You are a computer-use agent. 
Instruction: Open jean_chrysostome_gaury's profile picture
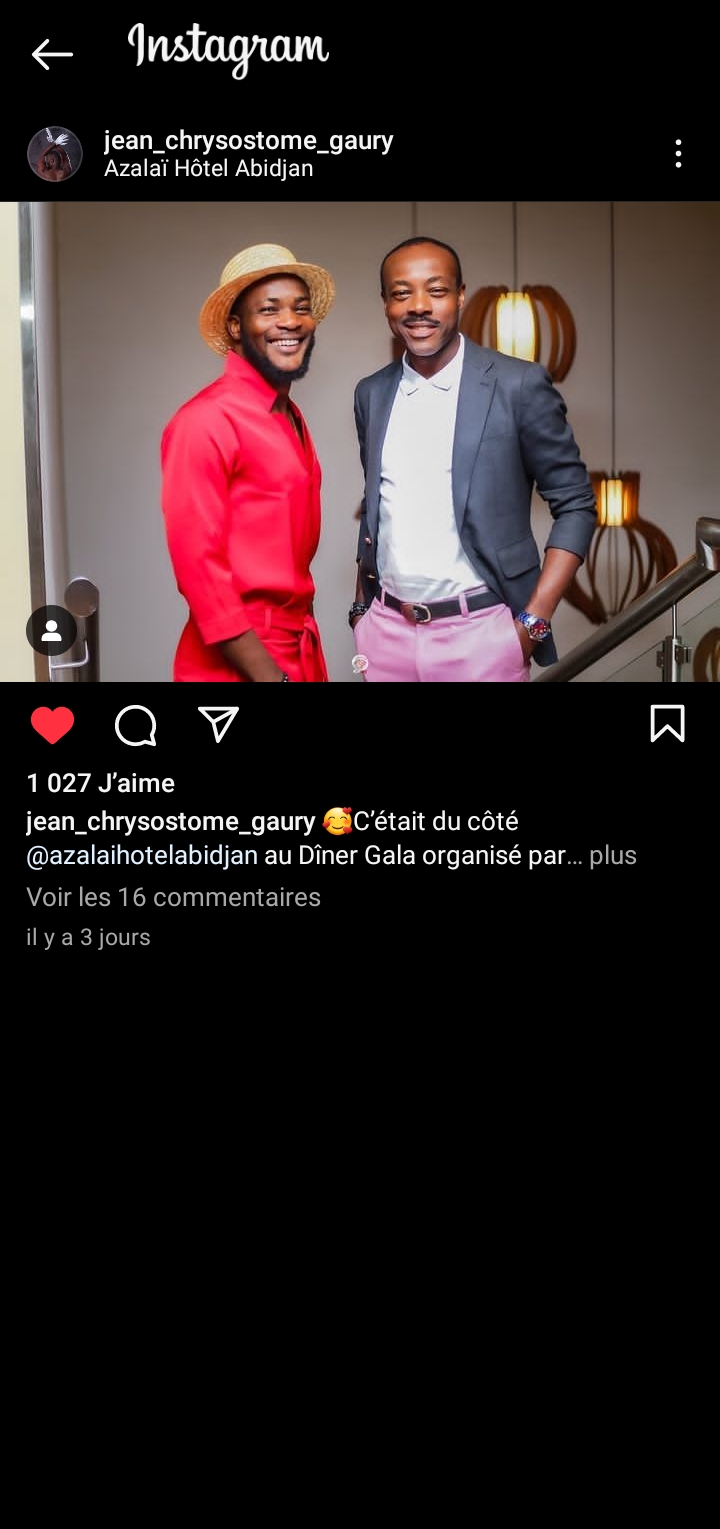tap(55, 154)
